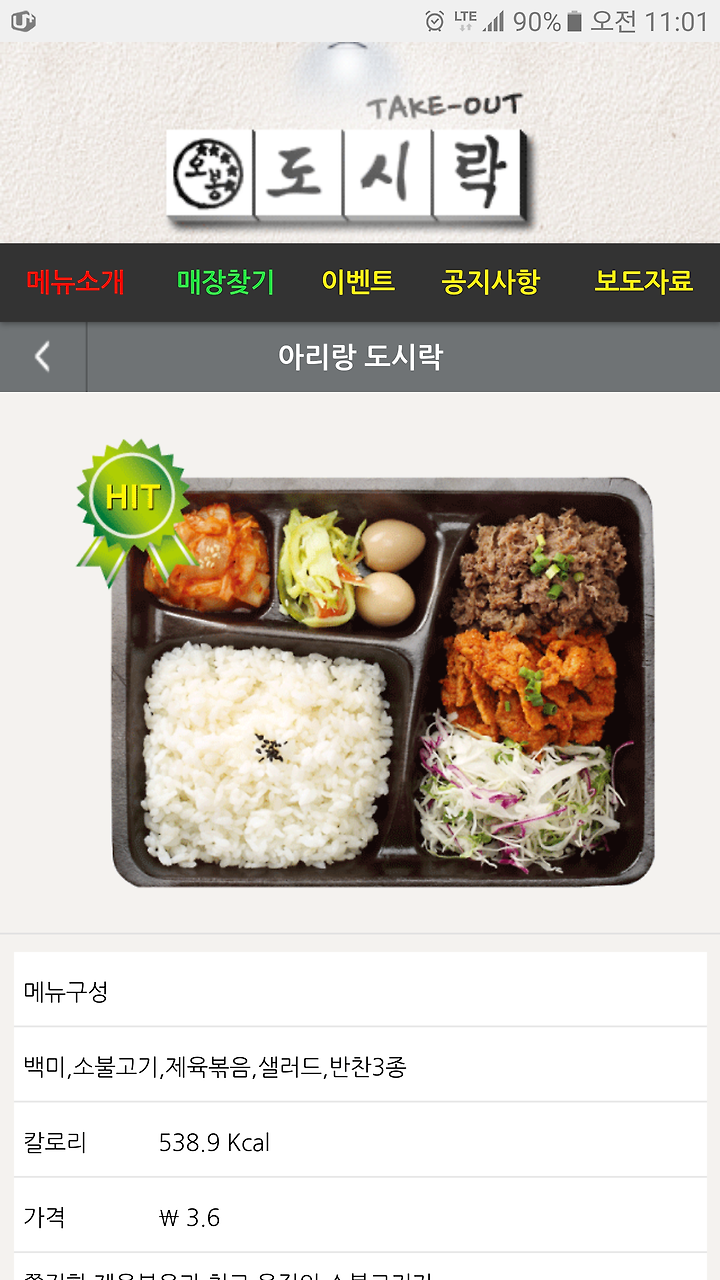
Task: Open the 이벤트 tab
Action: 358,282
